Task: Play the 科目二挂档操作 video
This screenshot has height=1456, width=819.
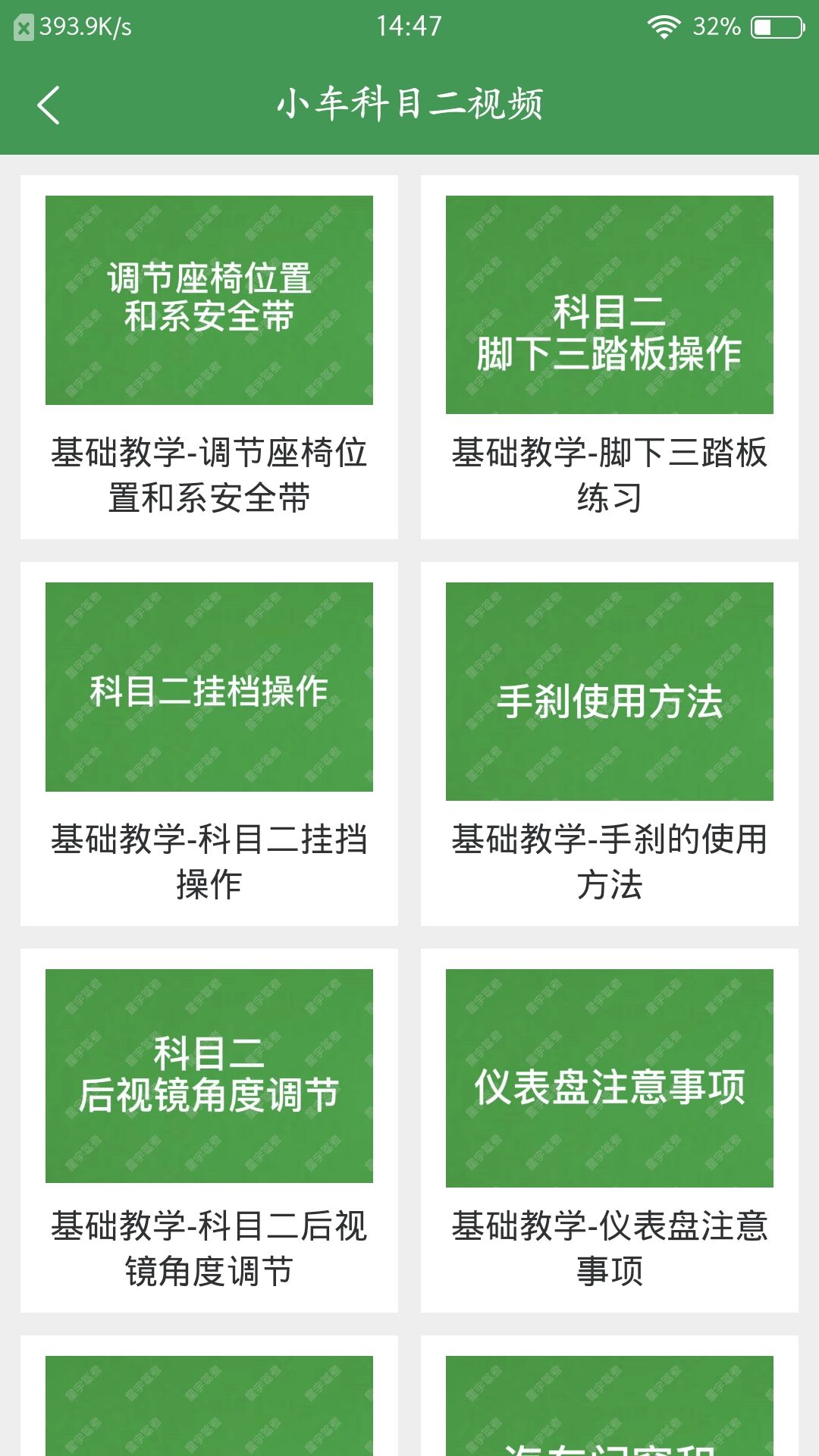Action: coord(209,687)
